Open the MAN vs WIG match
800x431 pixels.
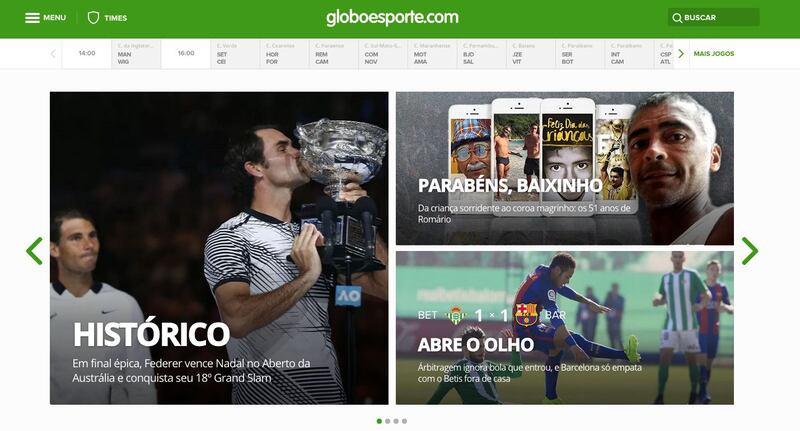coord(135,54)
